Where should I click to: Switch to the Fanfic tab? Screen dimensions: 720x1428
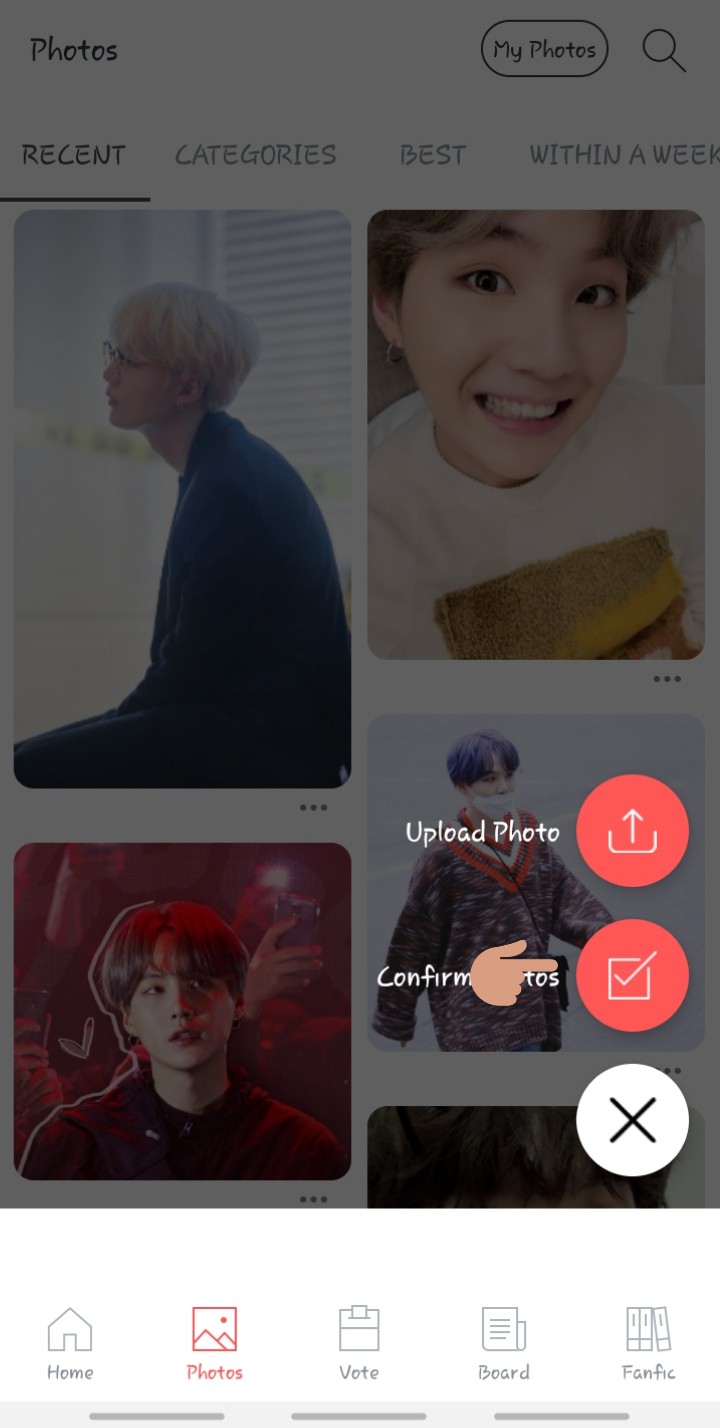(x=648, y=1343)
